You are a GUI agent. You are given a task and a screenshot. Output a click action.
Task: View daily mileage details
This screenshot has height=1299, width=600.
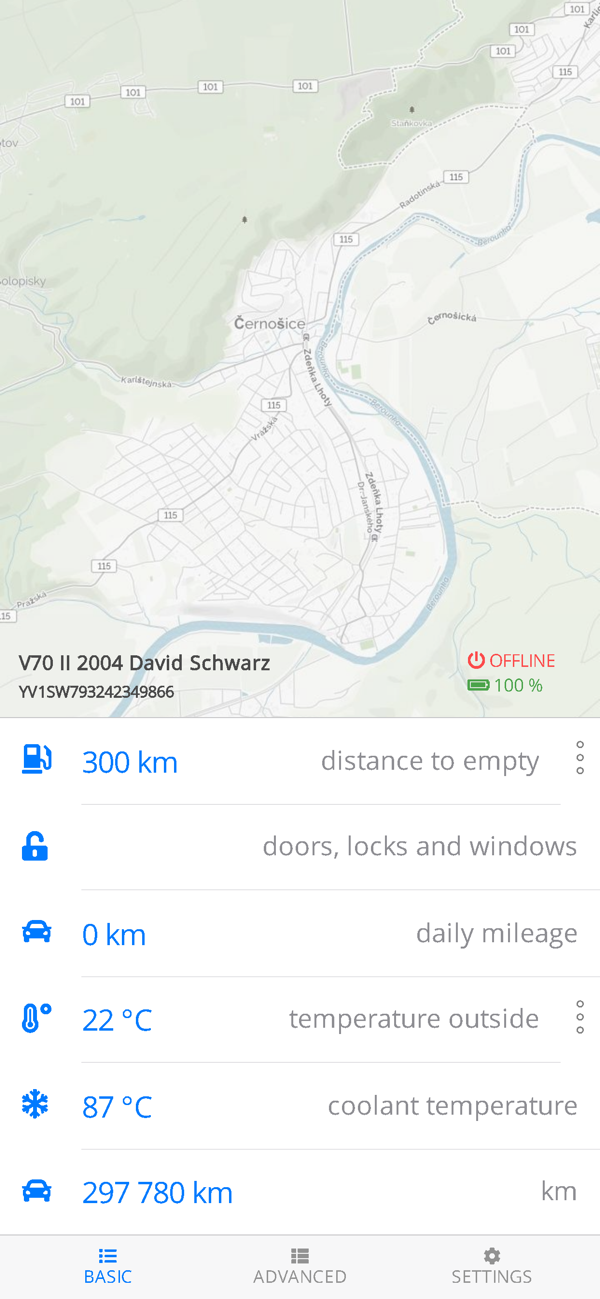pyautogui.click(x=300, y=934)
